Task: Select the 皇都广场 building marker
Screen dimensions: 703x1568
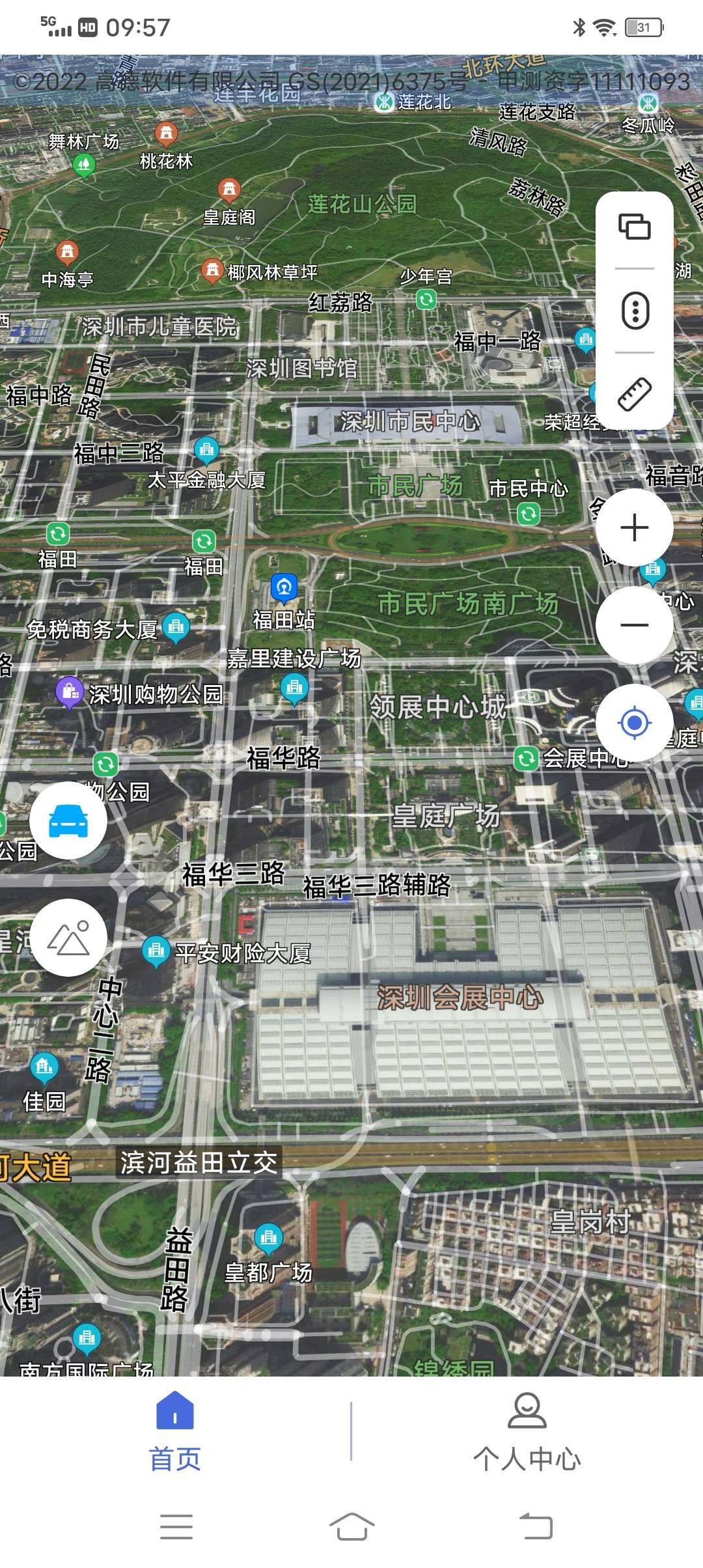Action: (x=269, y=1237)
